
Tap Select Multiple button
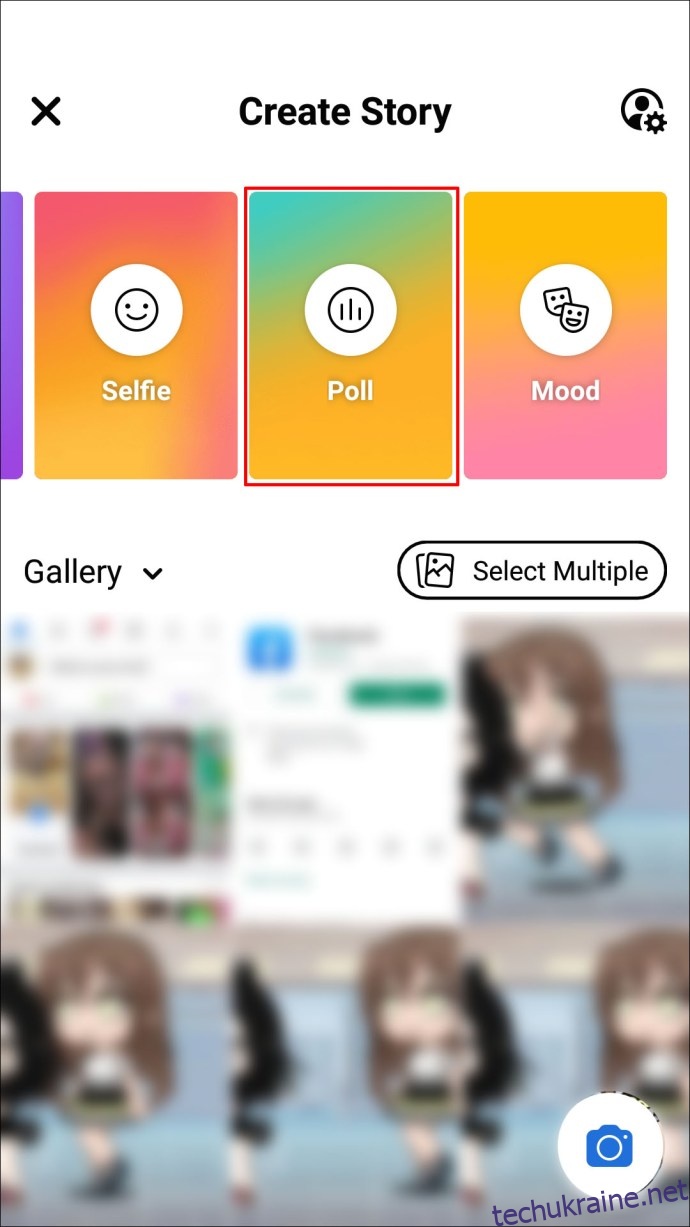point(531,571)
